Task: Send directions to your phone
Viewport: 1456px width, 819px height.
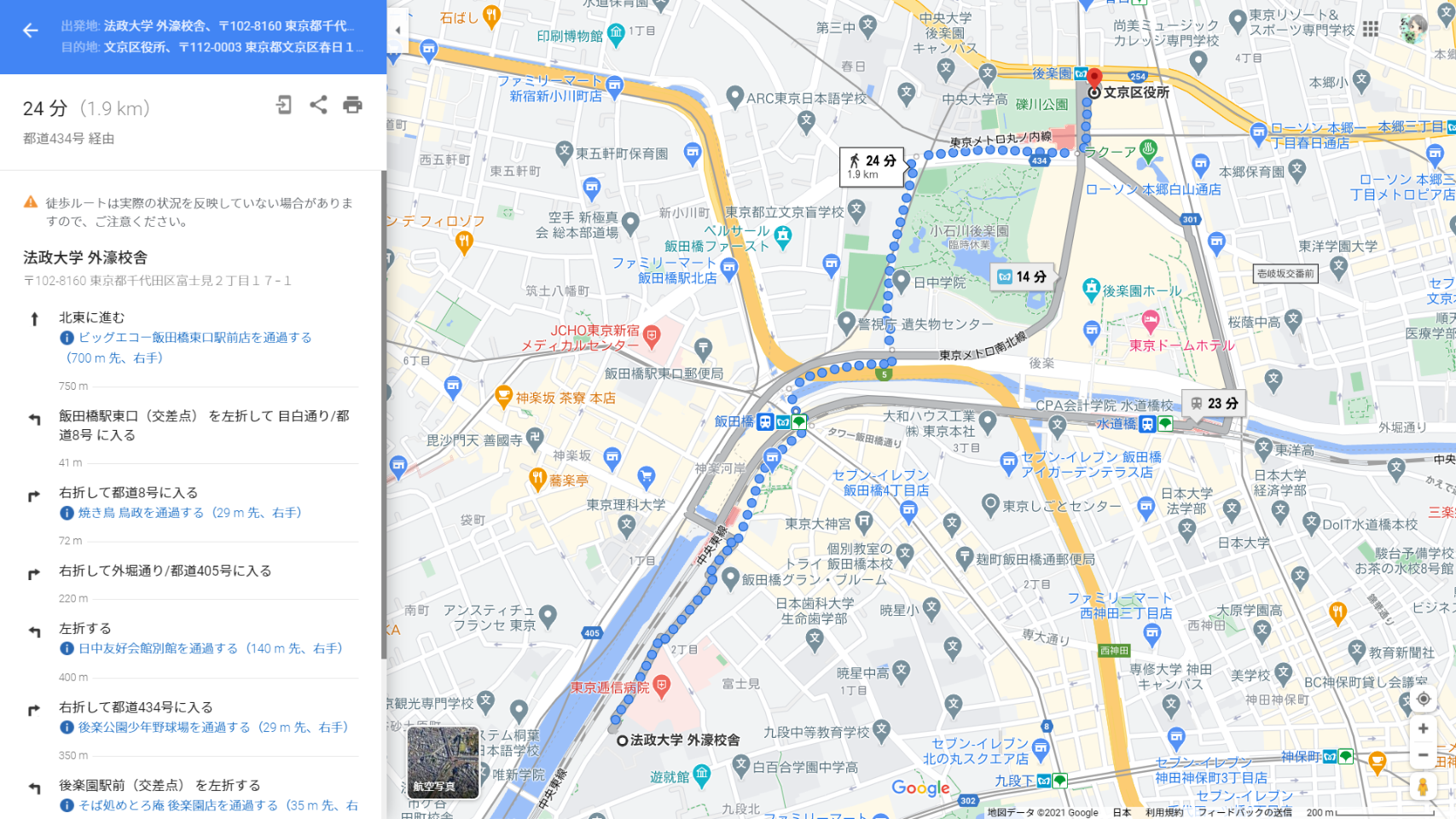Action: 284,105
